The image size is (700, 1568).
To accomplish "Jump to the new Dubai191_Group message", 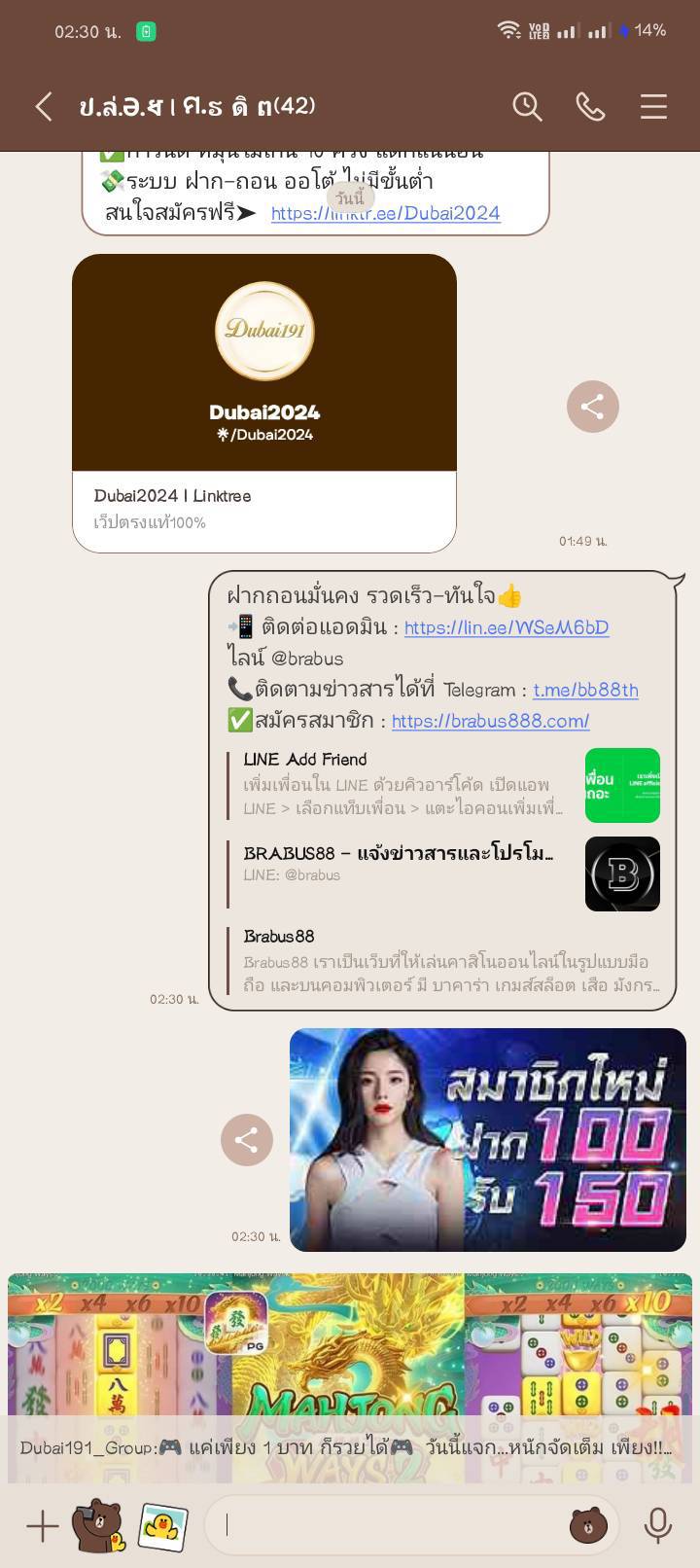I will [345, 1447].
